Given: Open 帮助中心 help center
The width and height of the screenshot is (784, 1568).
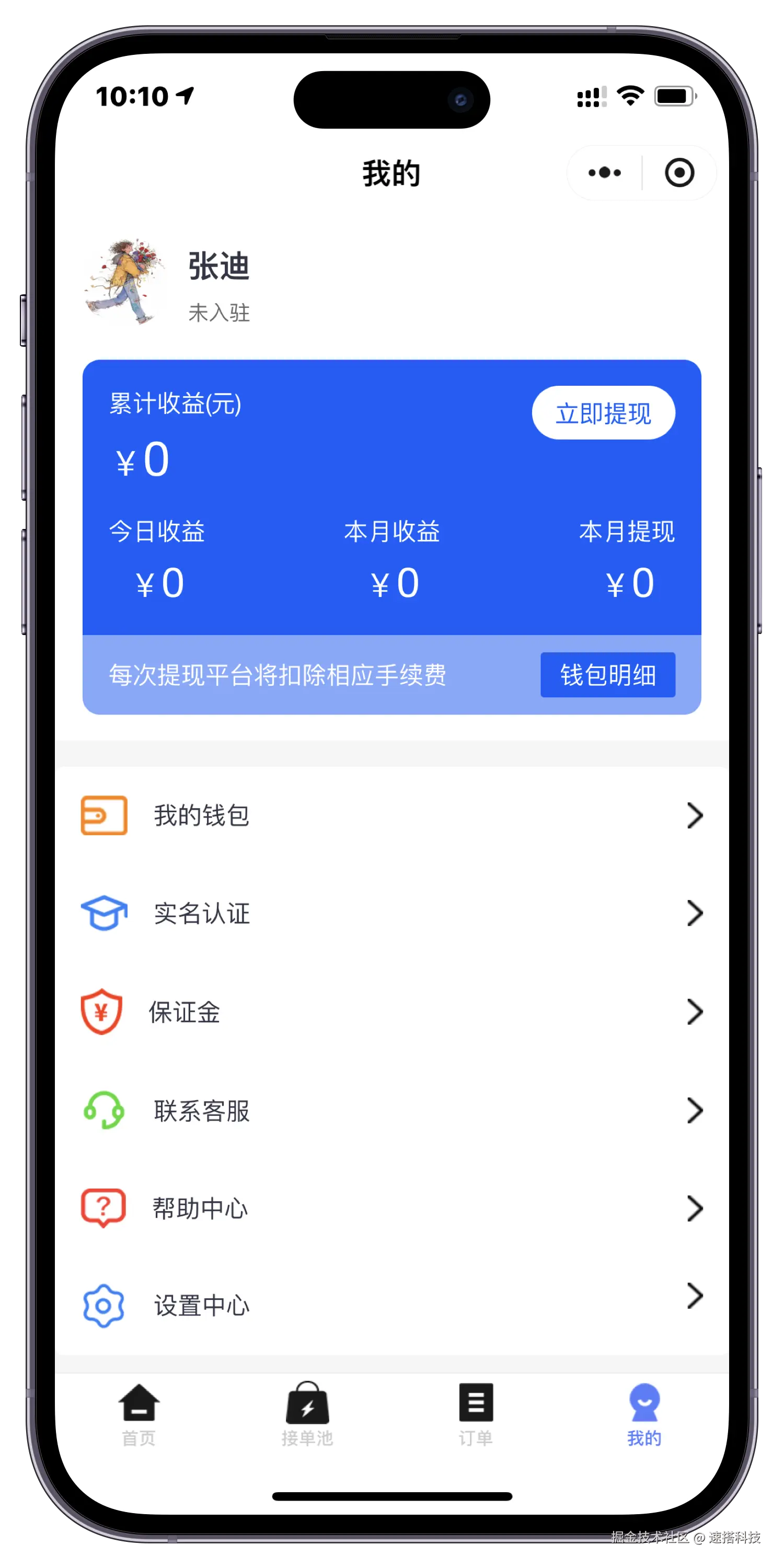Looking at the screenshot, I should [x=392, y=1208].
